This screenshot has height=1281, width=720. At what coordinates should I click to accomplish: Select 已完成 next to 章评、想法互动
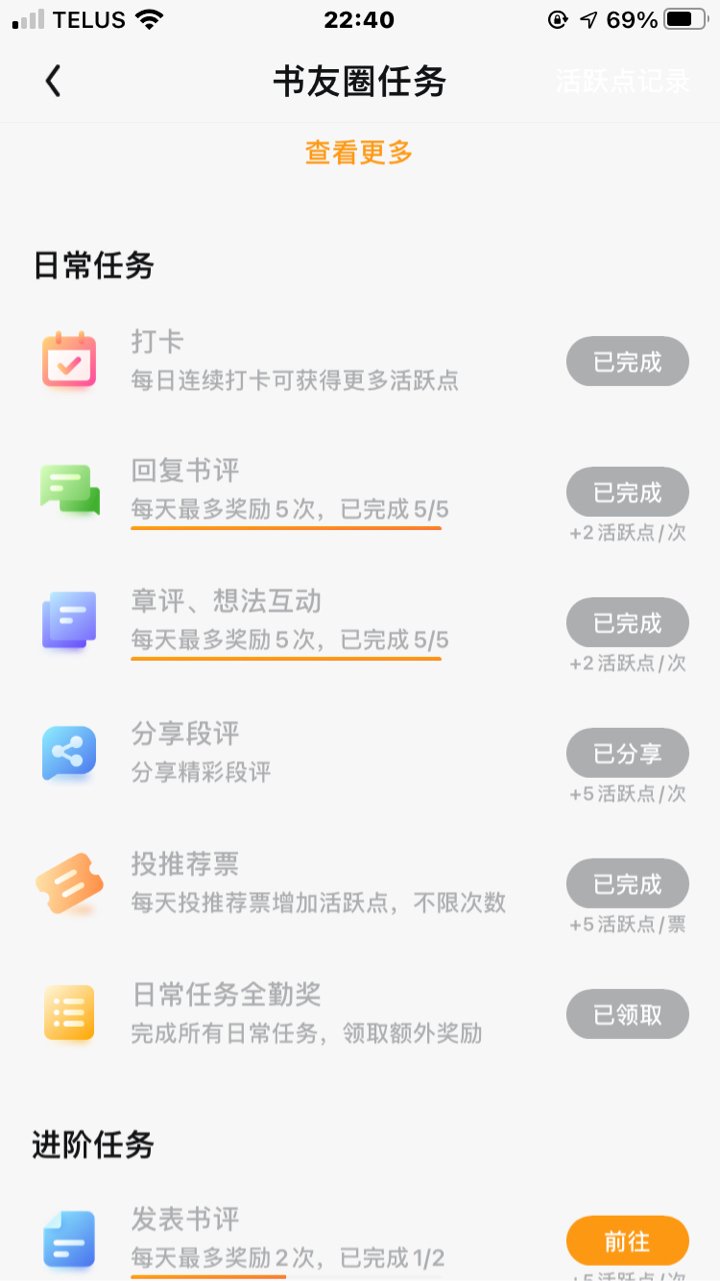[627, 623]
